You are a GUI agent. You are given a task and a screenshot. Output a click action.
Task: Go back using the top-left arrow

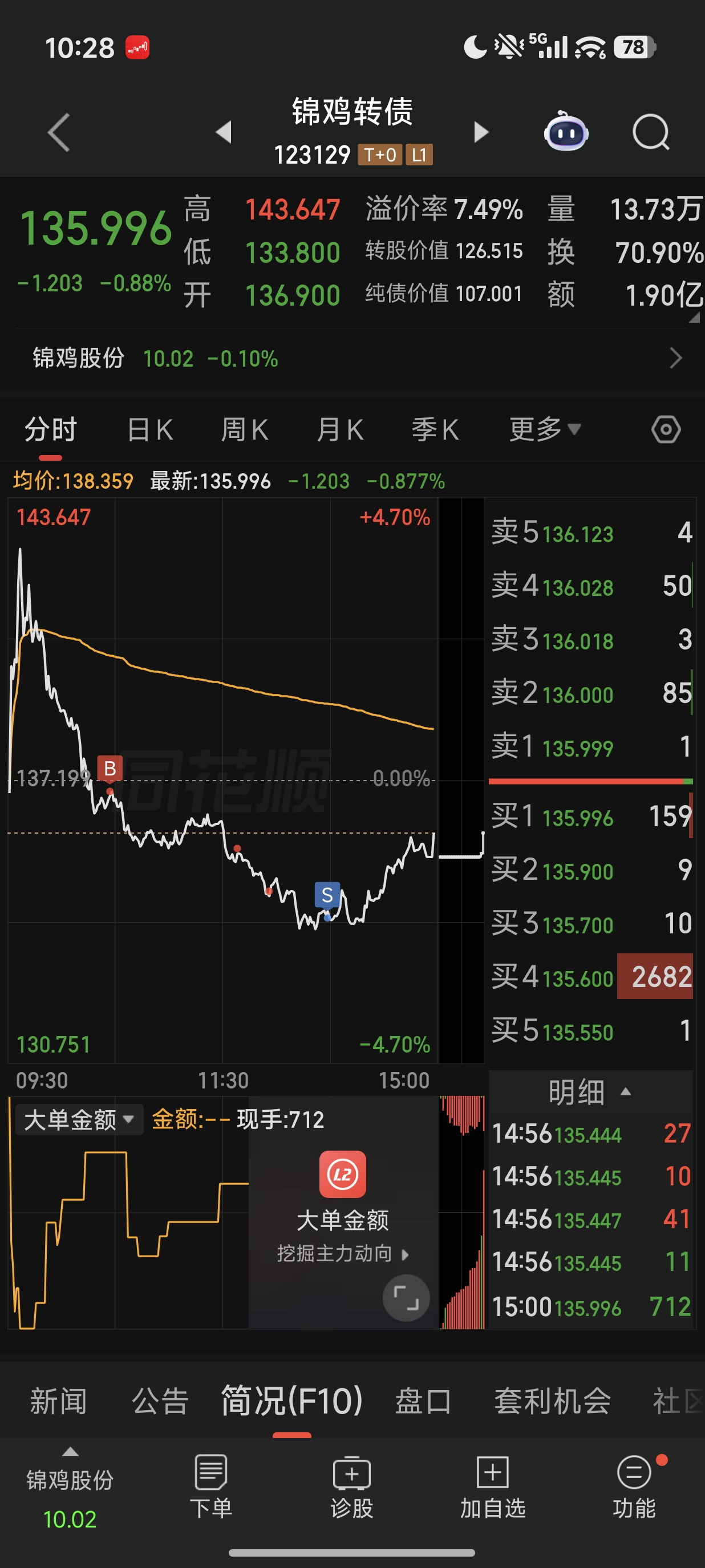(x=59, y=132)
